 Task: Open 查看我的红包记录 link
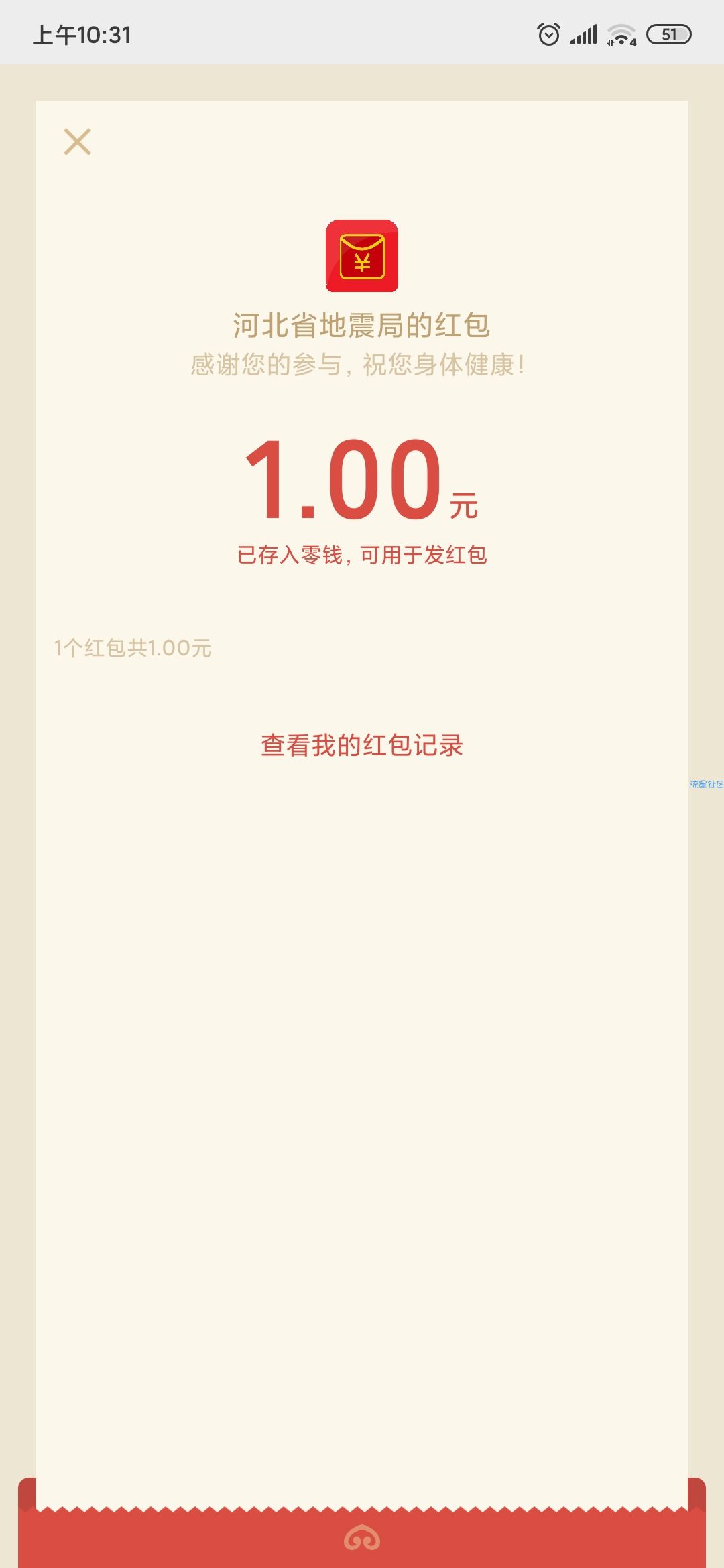pyautogui.click(x=362, y=745)
